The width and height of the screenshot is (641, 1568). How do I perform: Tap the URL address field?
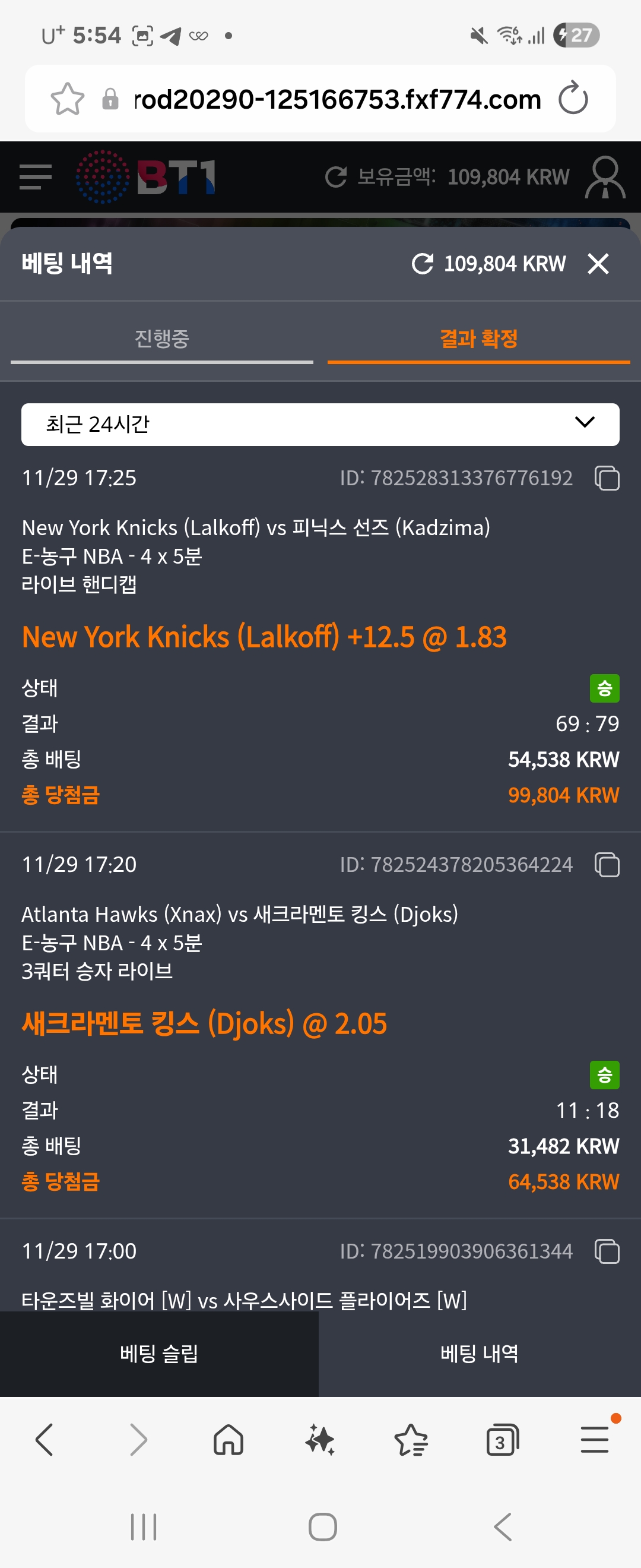pyautogui.click(x=337, y=99)
